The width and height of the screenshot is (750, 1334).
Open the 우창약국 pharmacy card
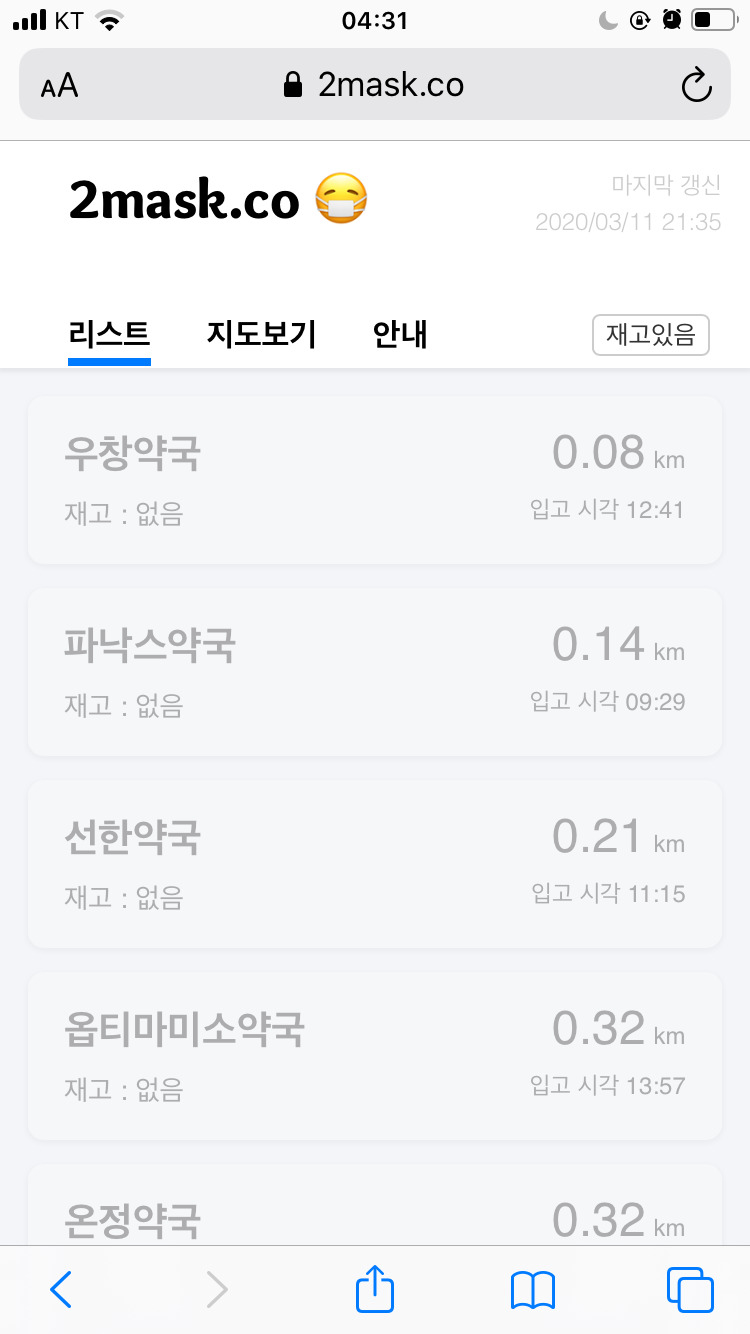(375, 480)
